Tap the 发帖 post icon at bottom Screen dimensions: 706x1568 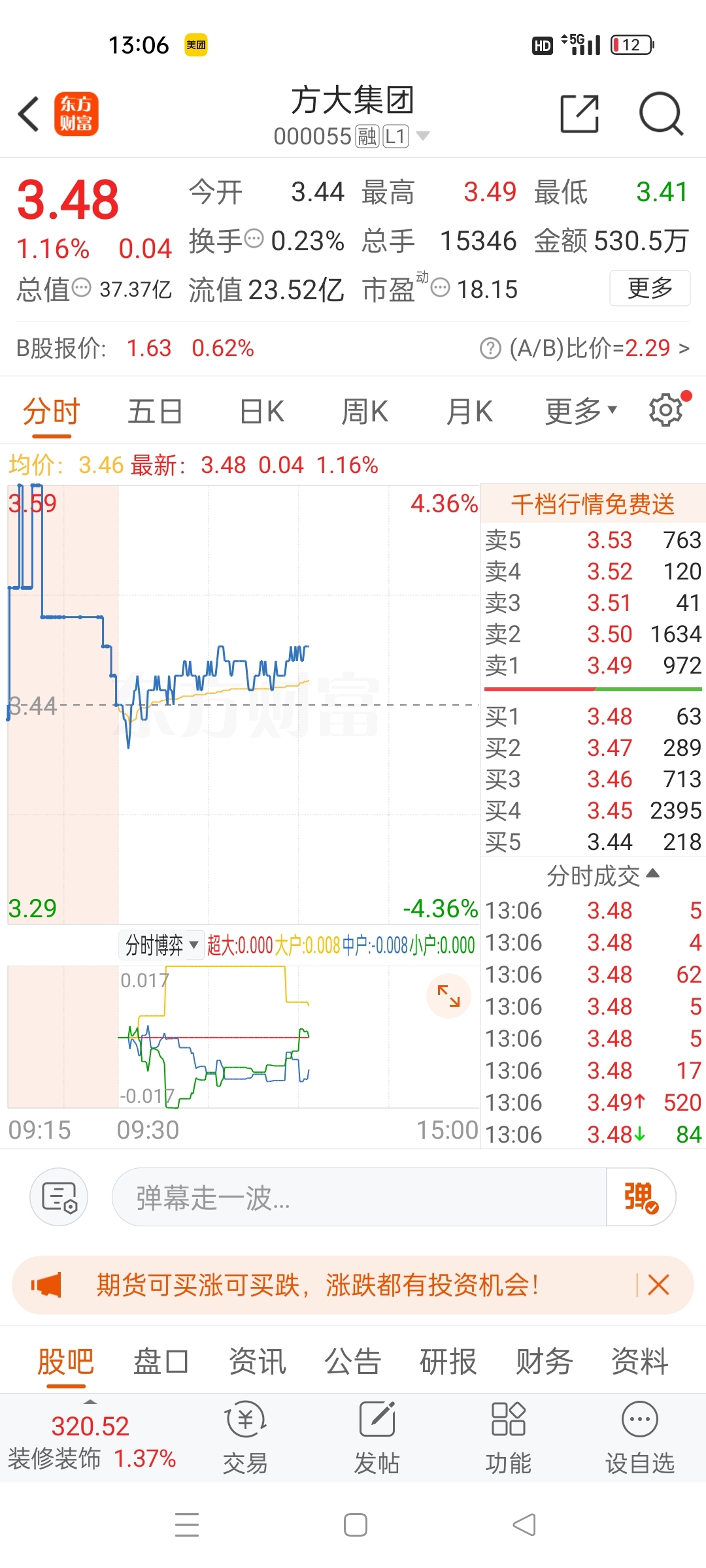[x=377, y=1437]
